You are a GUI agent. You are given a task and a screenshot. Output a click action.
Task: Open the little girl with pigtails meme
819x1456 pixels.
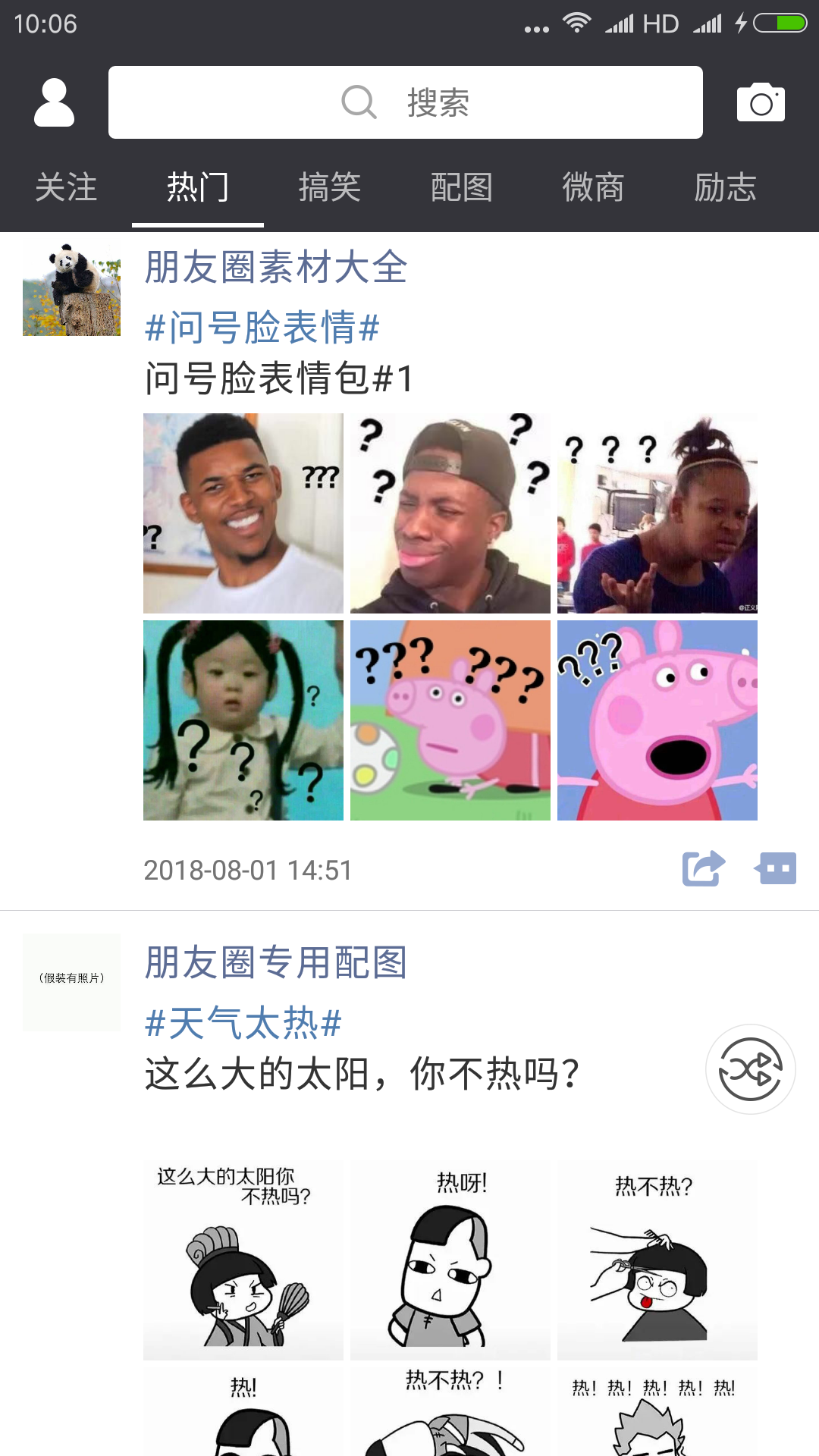coord(243,720)
